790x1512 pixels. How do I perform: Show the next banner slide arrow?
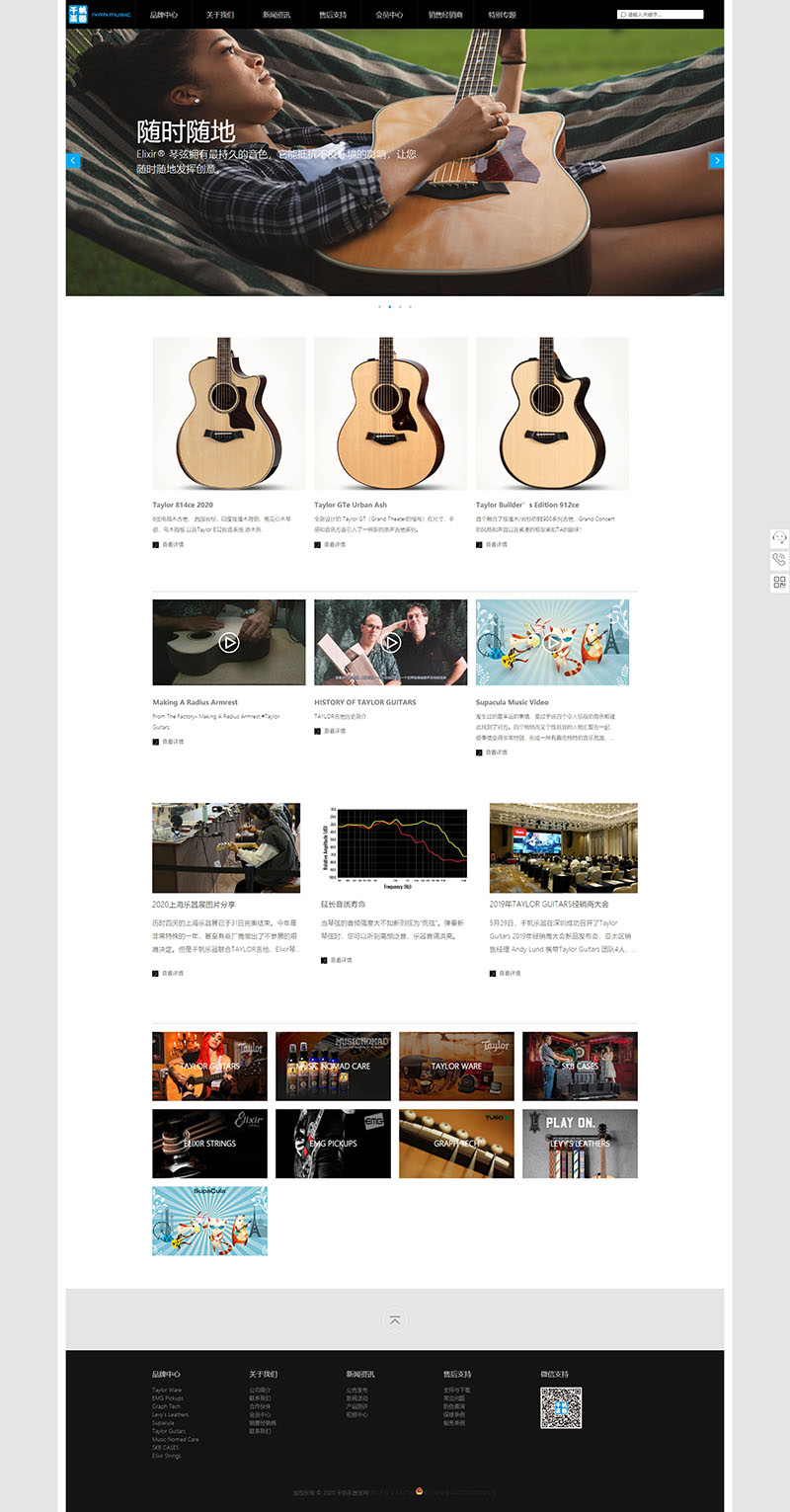pos(717,160)
